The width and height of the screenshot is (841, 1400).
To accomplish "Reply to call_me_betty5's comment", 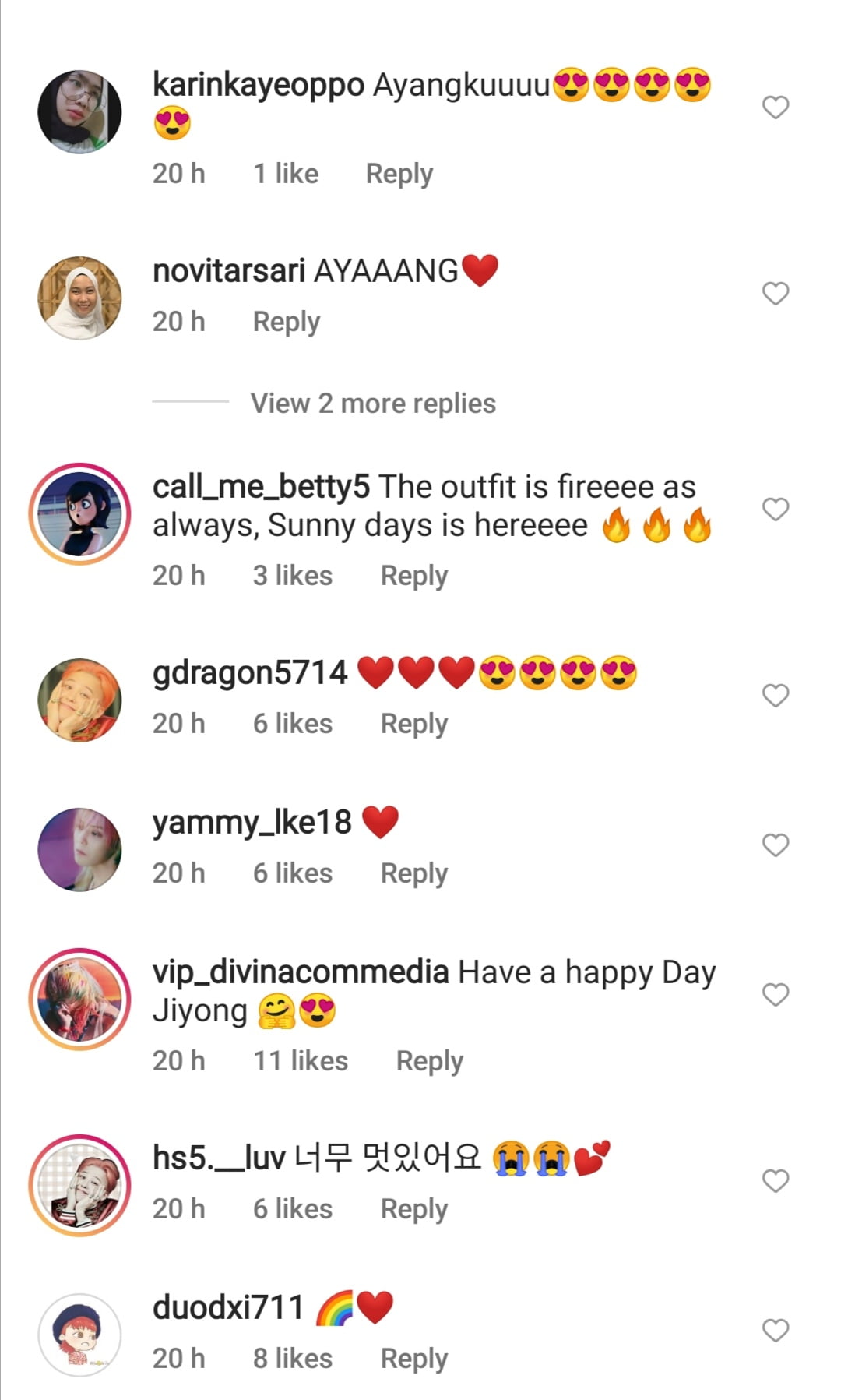I will tap(414, 576).
